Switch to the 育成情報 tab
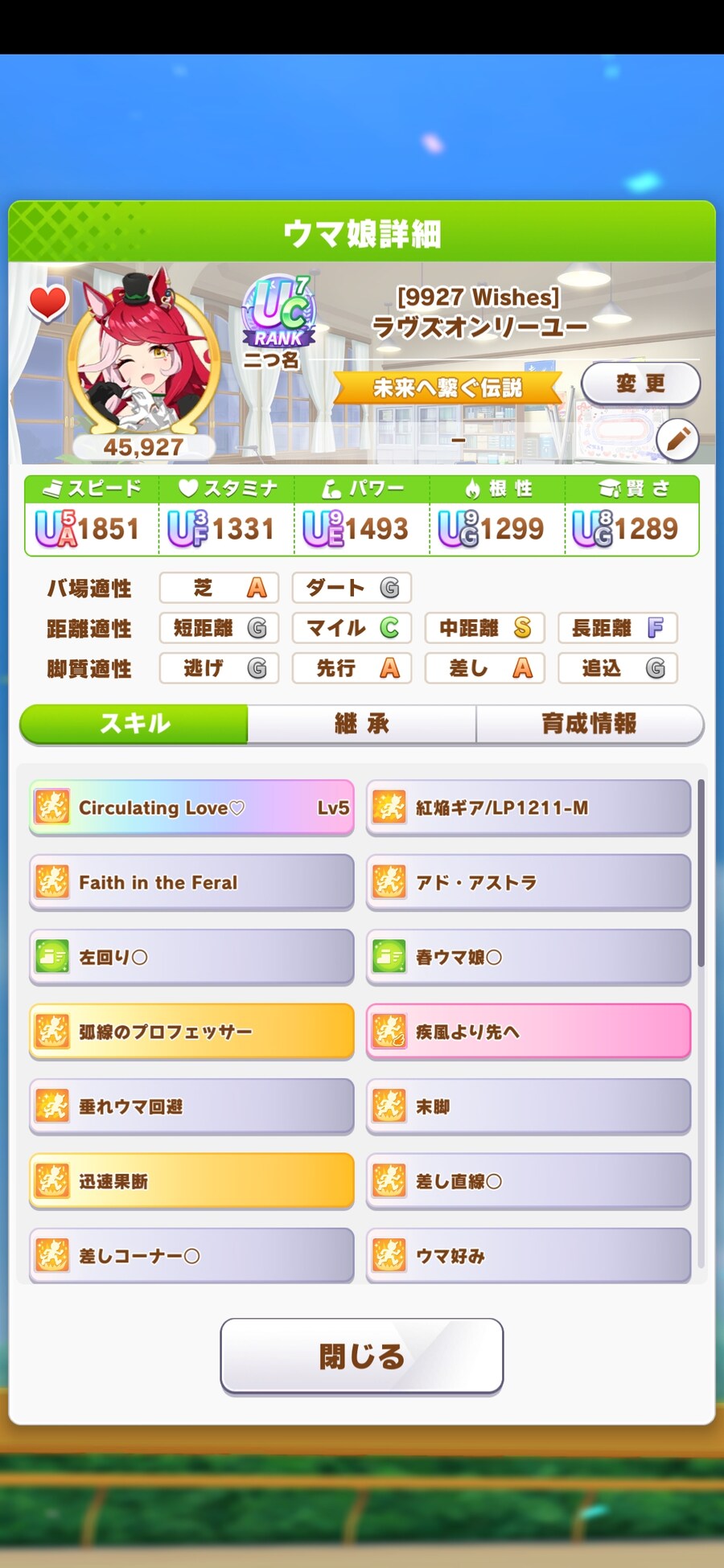Image resolution: width=724 pixels, height=1568 pixels. click(589, 724)
